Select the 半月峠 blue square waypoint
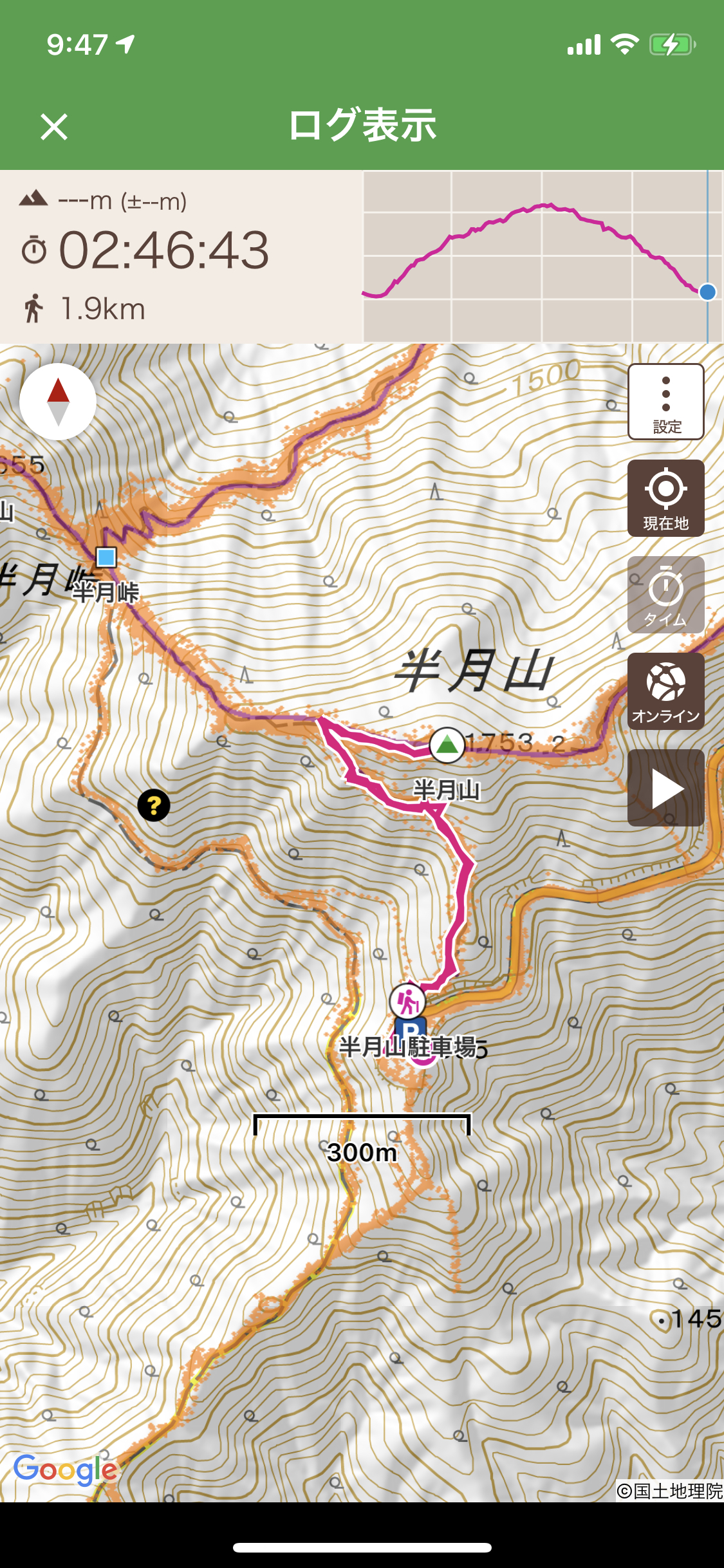Image resolution: width=724 pixels, height=1568 pixels. (x=106, y=557)
